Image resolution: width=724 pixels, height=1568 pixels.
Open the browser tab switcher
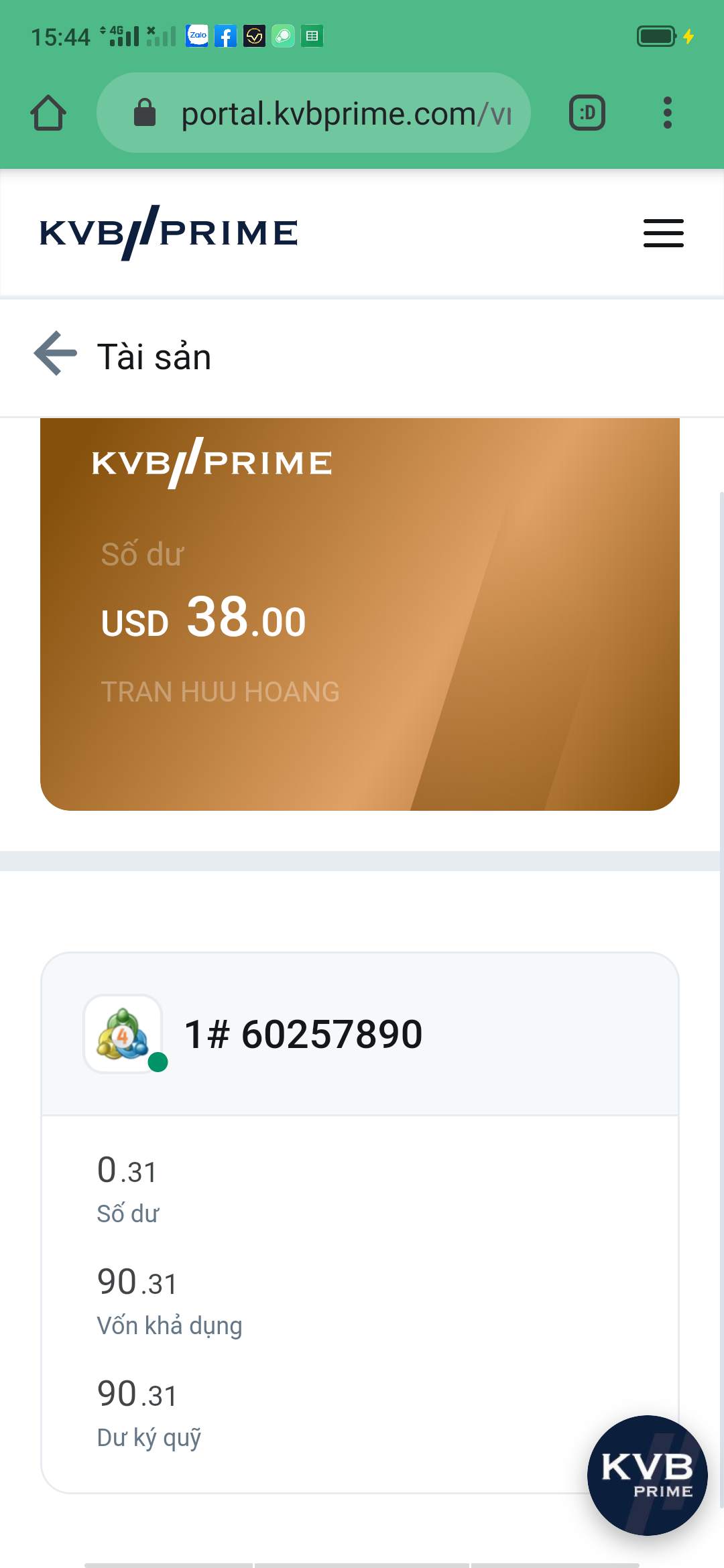click(587, 113)
